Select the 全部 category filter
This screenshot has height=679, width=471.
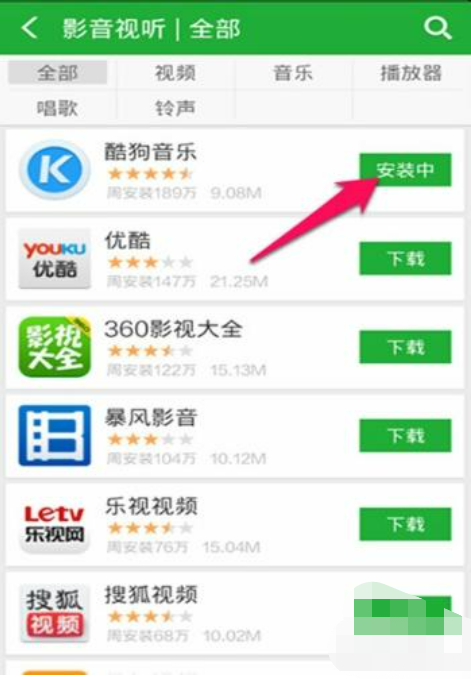pyautogui.click(x=58, y=72)
